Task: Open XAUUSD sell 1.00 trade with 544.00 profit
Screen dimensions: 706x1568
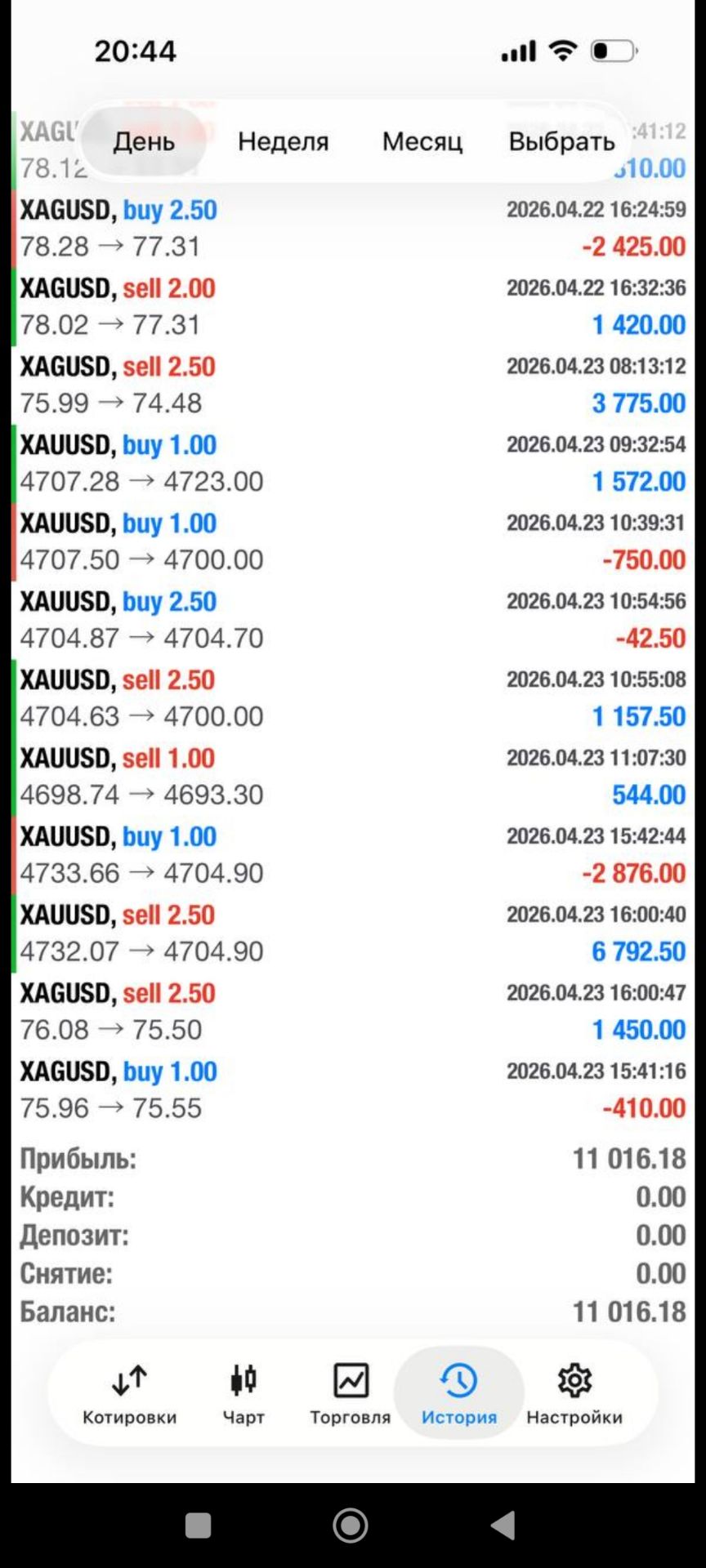Action: (x=351, y=777)
